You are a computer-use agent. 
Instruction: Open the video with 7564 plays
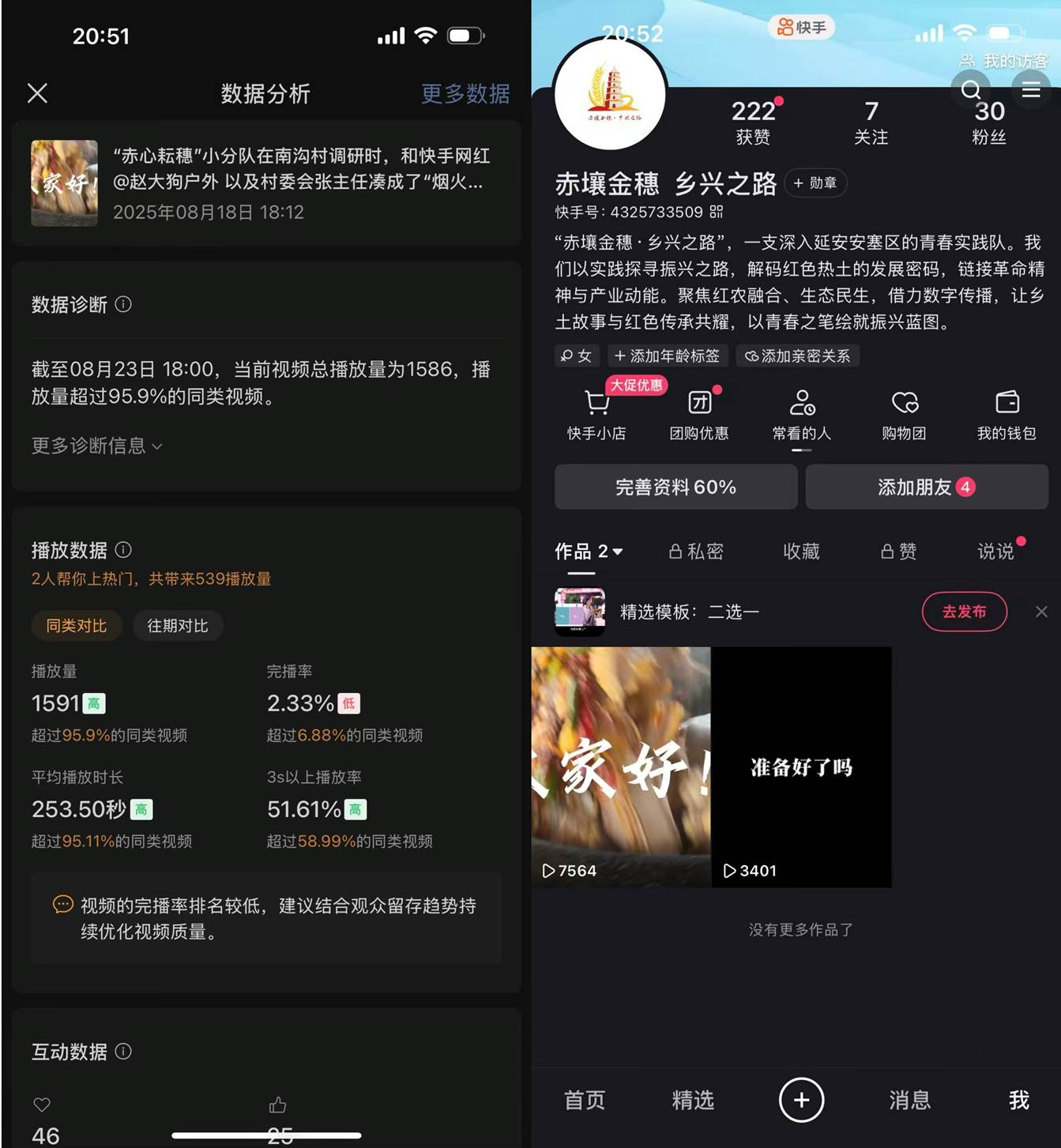tap(621, 766)
